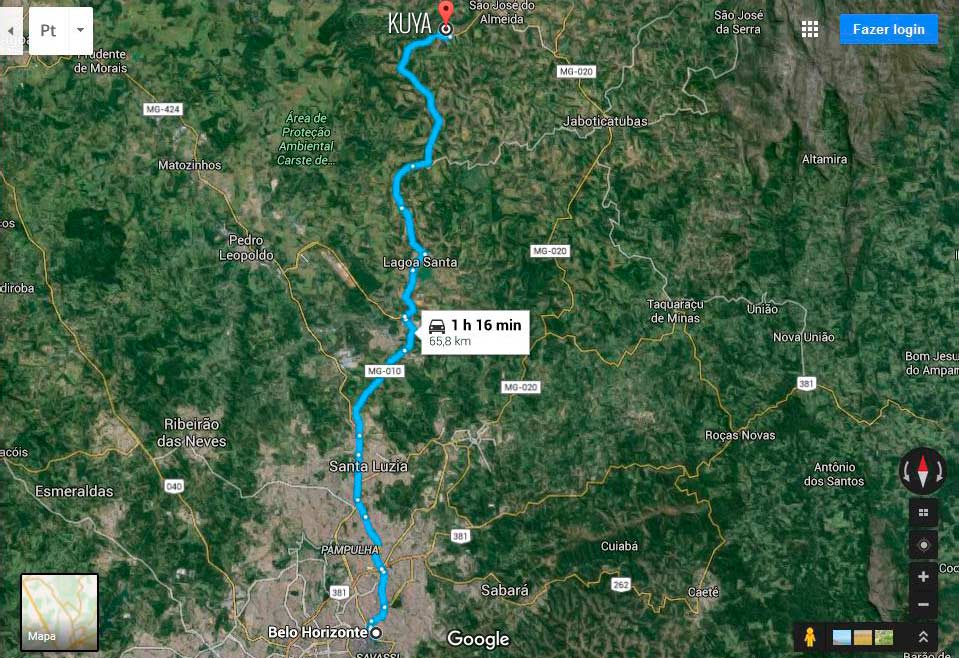Select the 1 h 16 min route card

[x=474, y=332]
